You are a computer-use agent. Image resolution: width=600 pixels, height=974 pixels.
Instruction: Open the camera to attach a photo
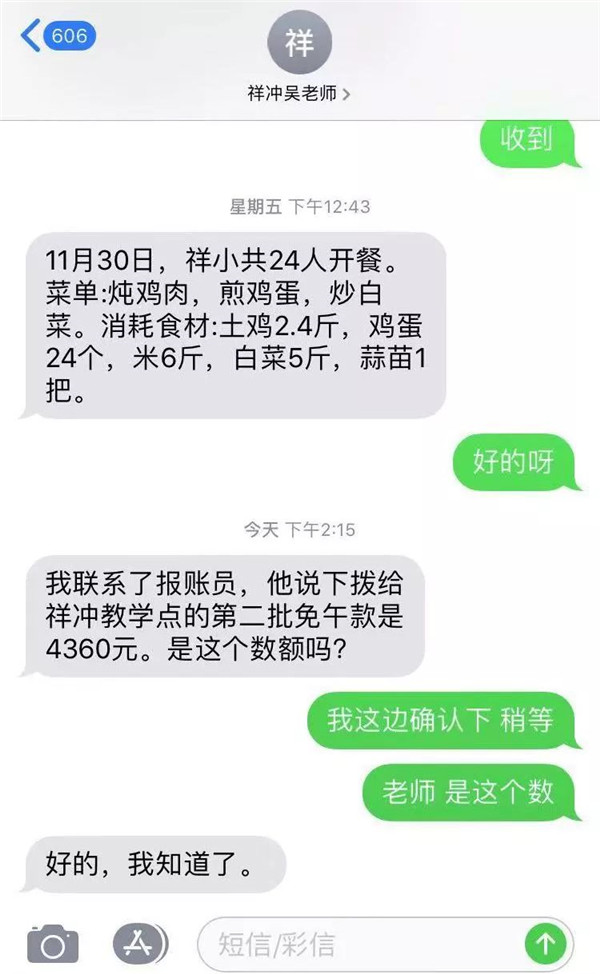(x=53, y=943)
